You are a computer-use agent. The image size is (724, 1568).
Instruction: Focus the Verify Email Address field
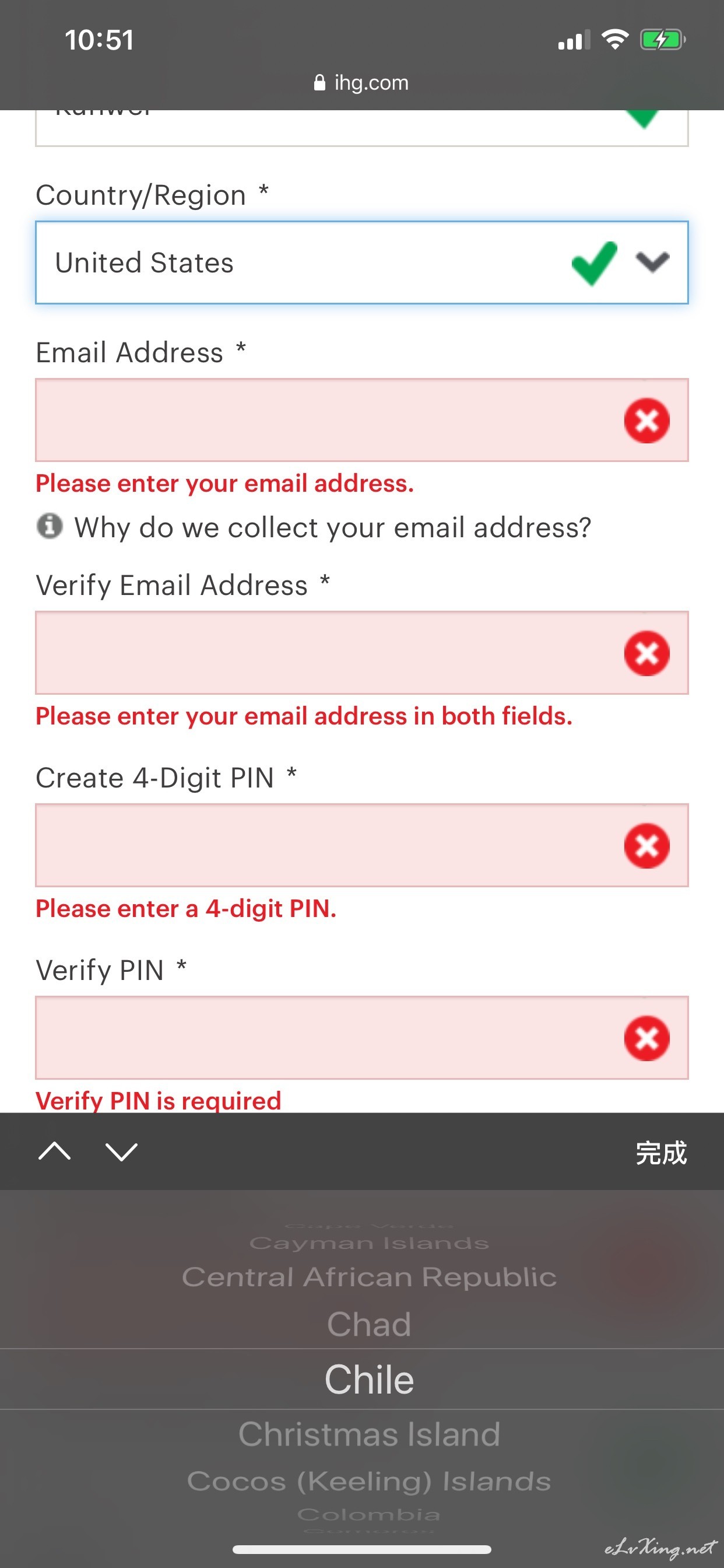(361, 653)
